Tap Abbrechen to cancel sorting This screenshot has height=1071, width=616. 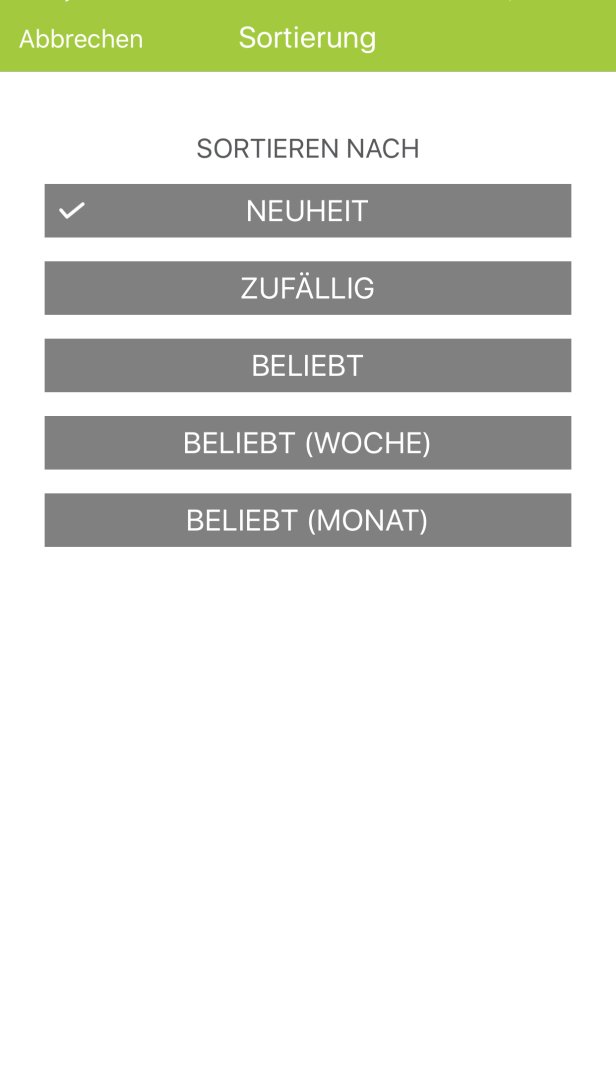(81, 39)
